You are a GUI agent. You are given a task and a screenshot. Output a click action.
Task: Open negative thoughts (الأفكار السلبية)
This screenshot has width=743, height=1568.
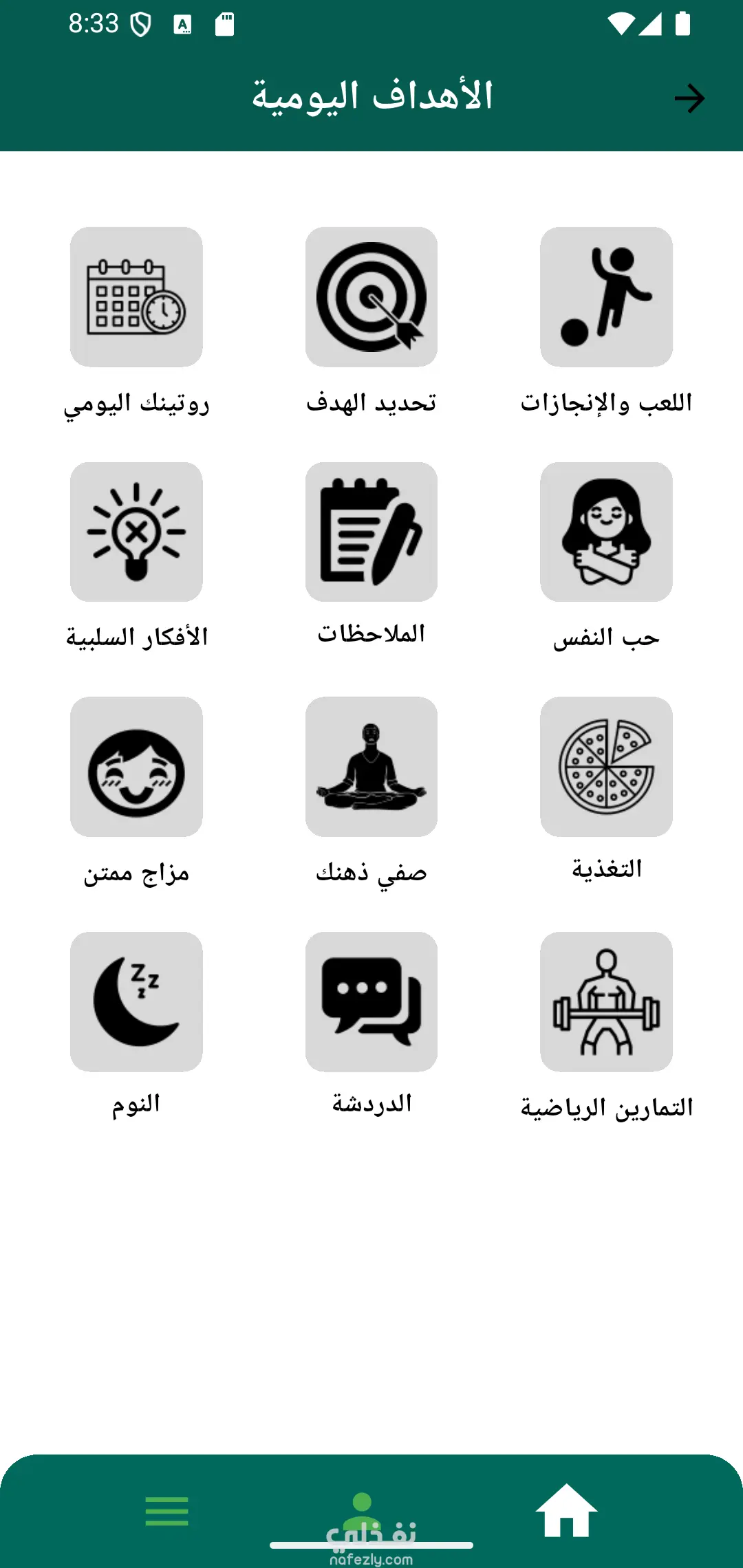click(136, 532)
